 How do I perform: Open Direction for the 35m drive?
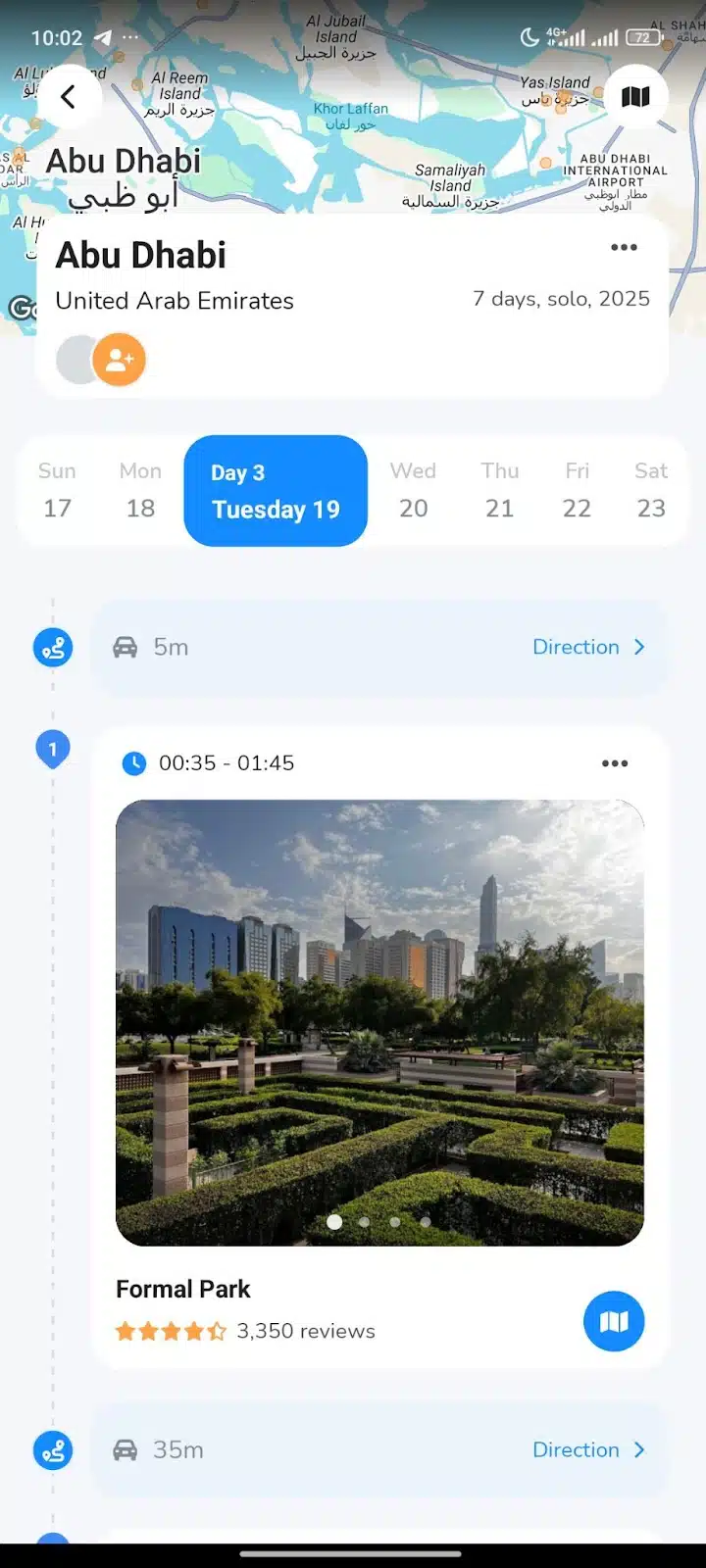click(588, 1449)
